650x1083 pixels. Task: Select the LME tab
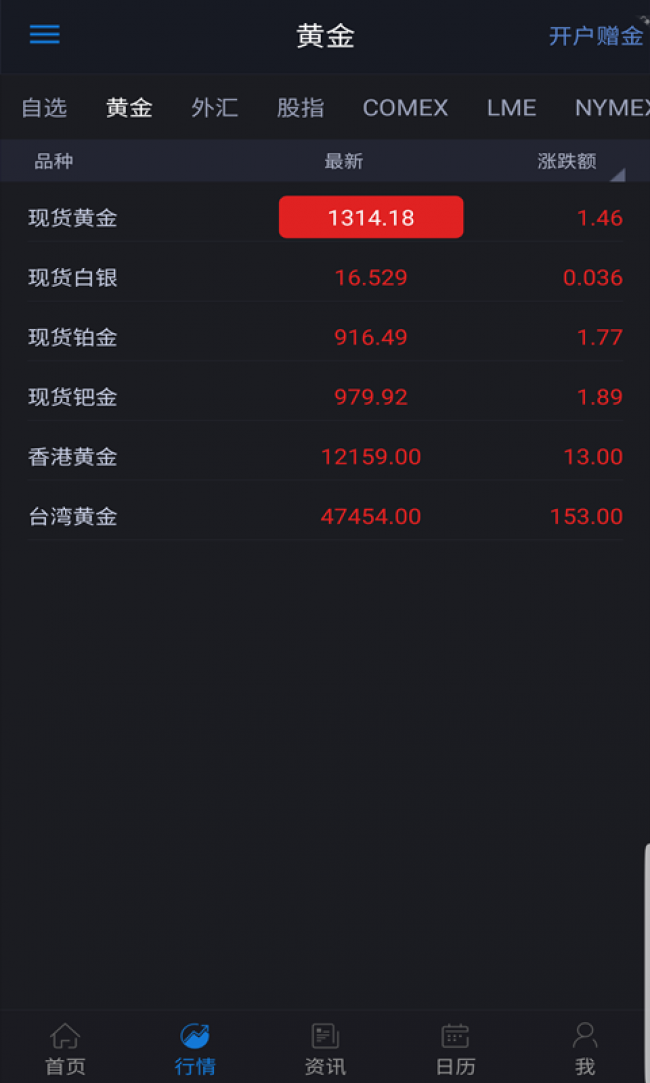tap(512, 108)
